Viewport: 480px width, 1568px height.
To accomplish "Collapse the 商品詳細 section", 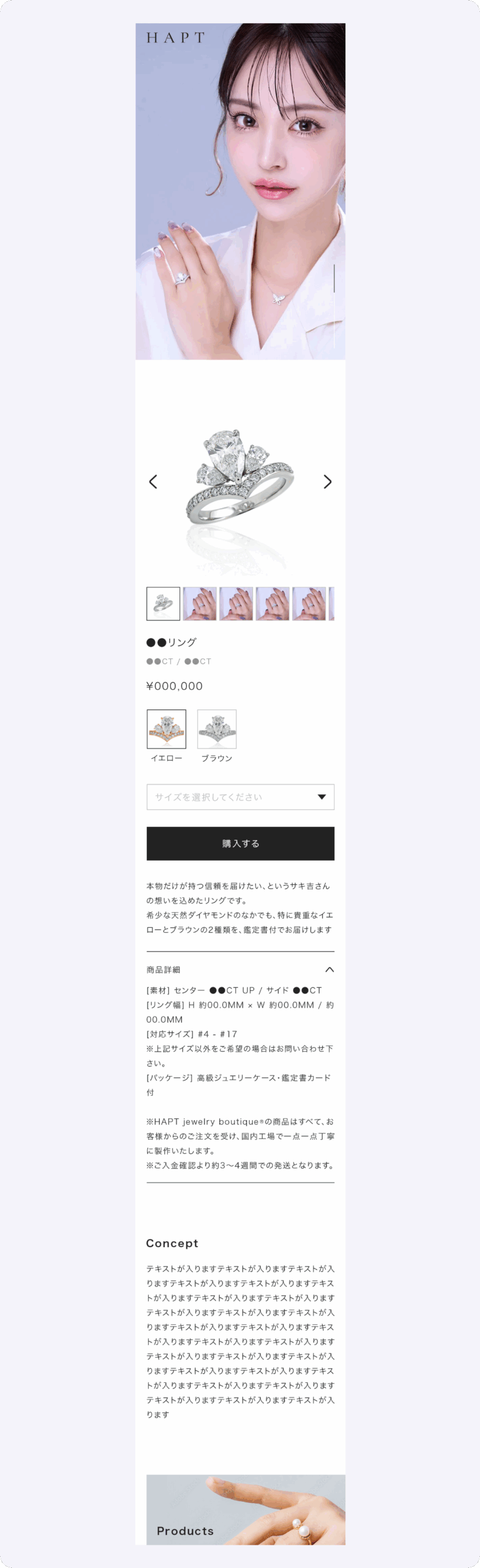I will coord(329,970).
